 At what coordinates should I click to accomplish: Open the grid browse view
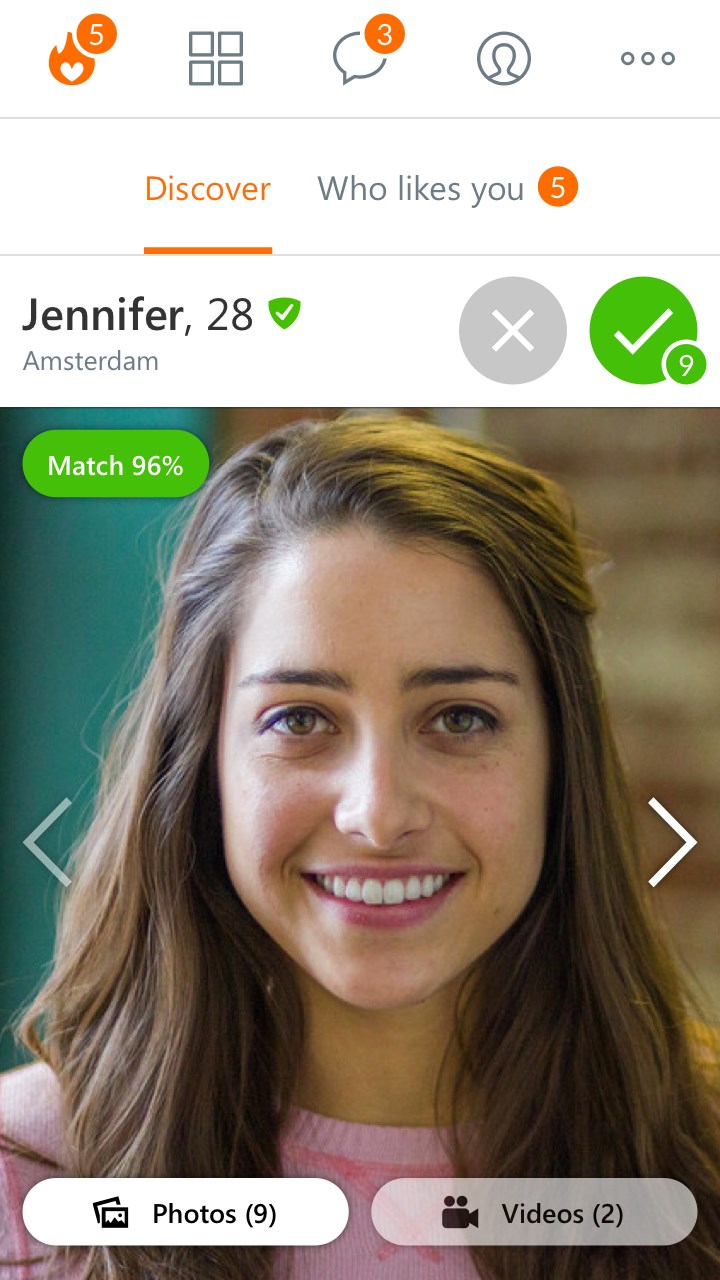tap(216, 58)
